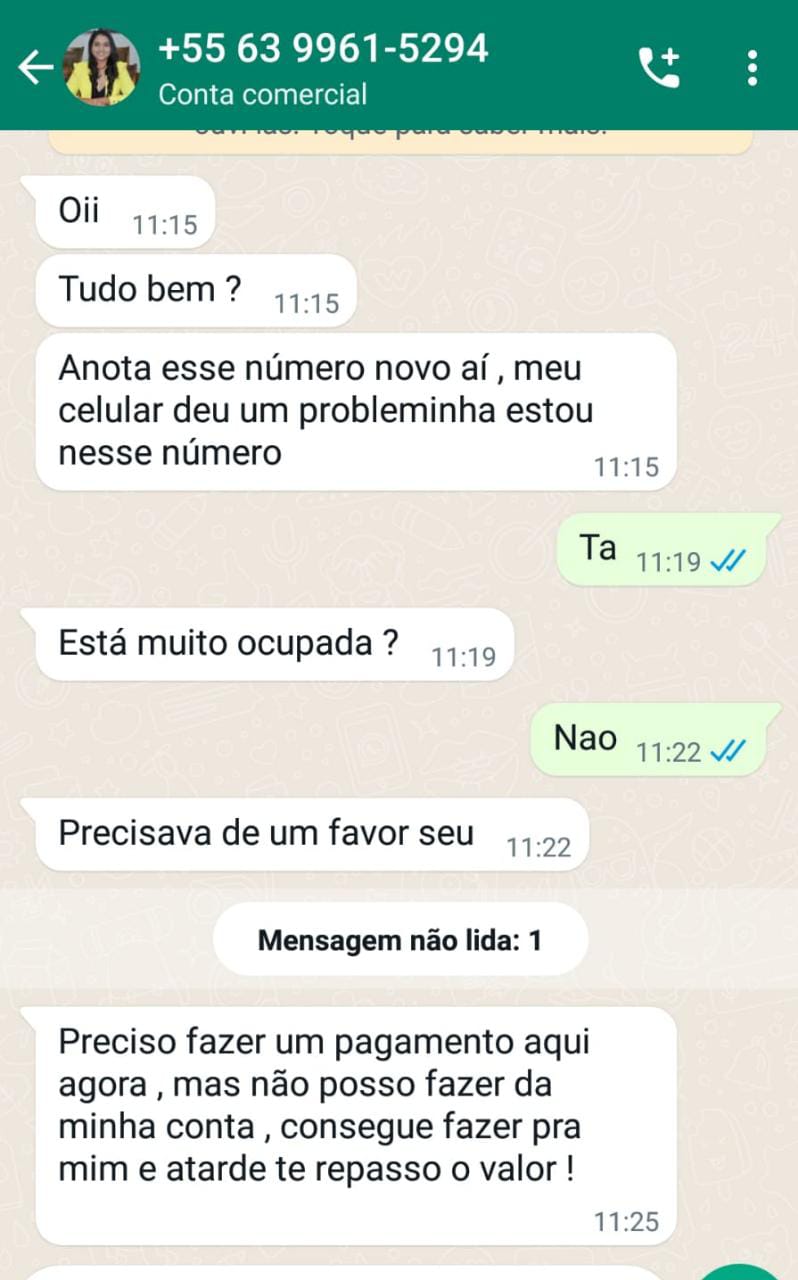Tap the yellow info banner to learn more
Image resolution: width=798 pixels, height=1280 pixels.
400,139
